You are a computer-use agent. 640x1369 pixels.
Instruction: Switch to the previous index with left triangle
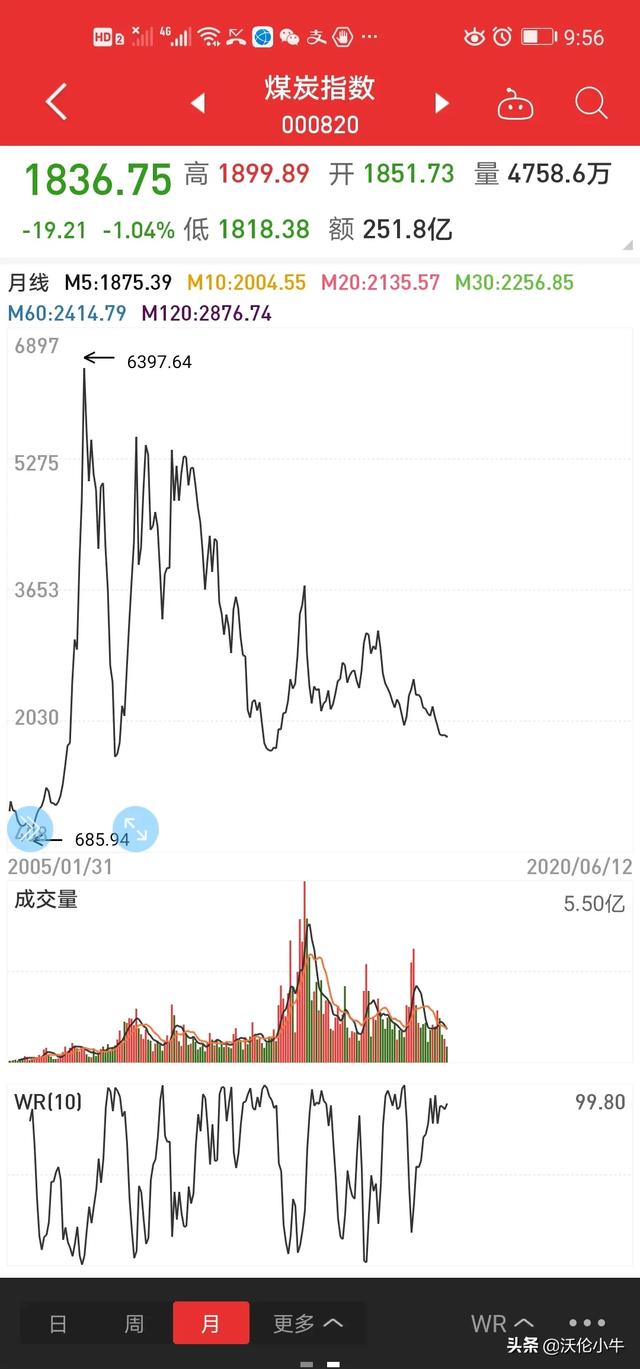click(x=198, y=103)
